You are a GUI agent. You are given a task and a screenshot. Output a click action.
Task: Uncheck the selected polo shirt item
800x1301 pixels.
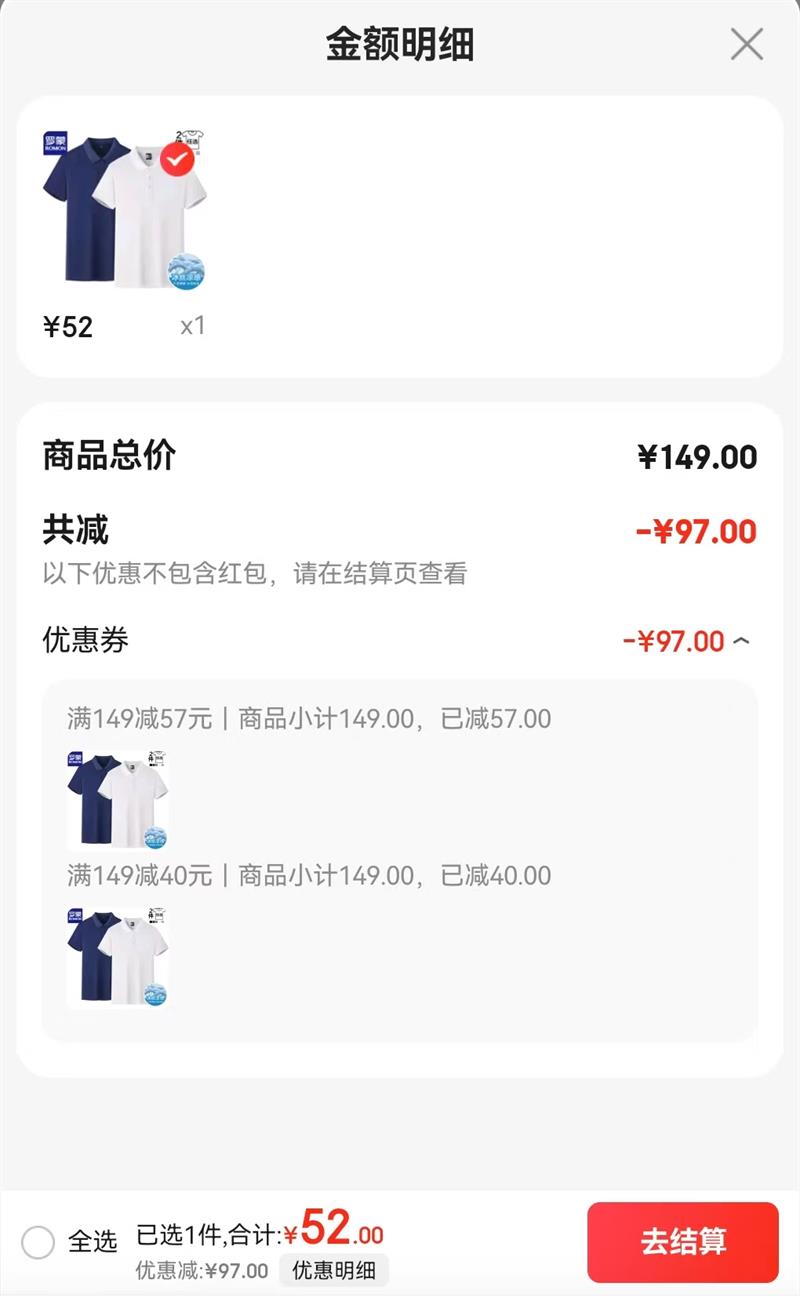(177, 159)
